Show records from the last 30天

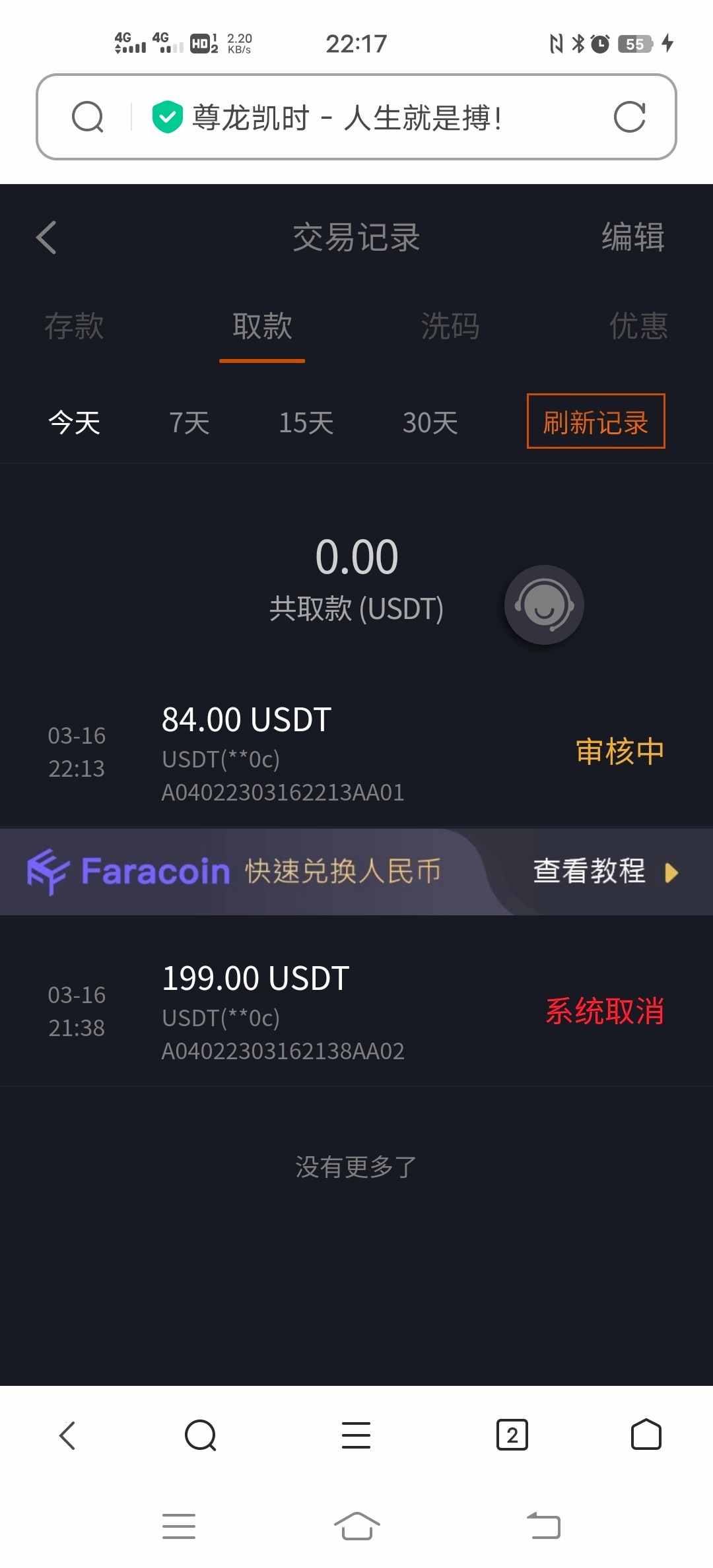click(430, 422)
